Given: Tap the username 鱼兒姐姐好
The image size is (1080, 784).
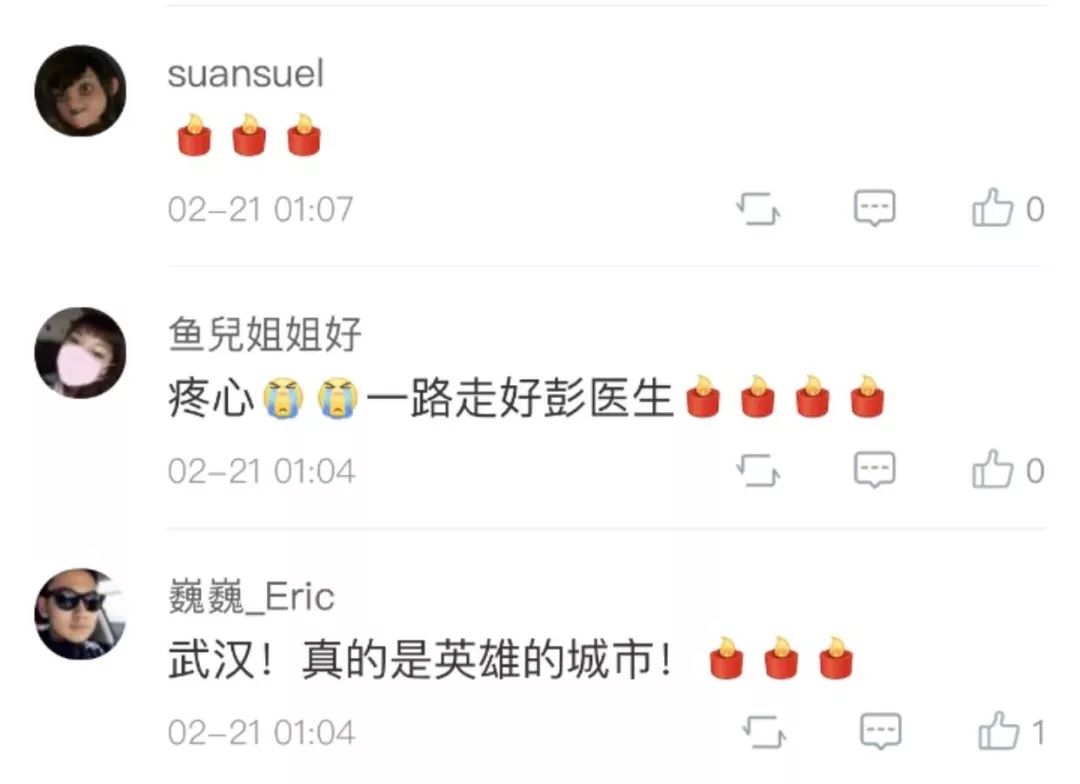Looking at the screenshot, I should point(264,336).
